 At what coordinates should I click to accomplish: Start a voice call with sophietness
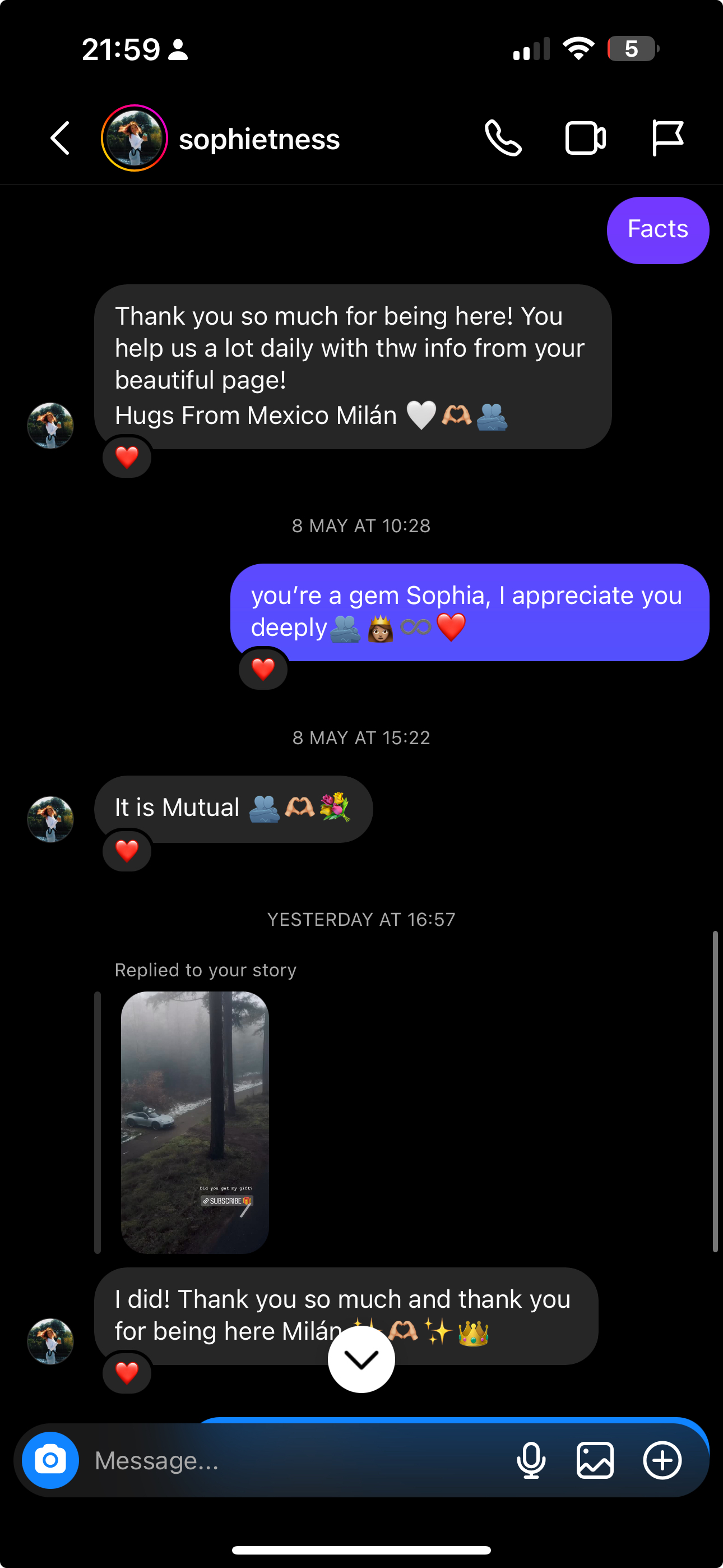tap(503, 138)
